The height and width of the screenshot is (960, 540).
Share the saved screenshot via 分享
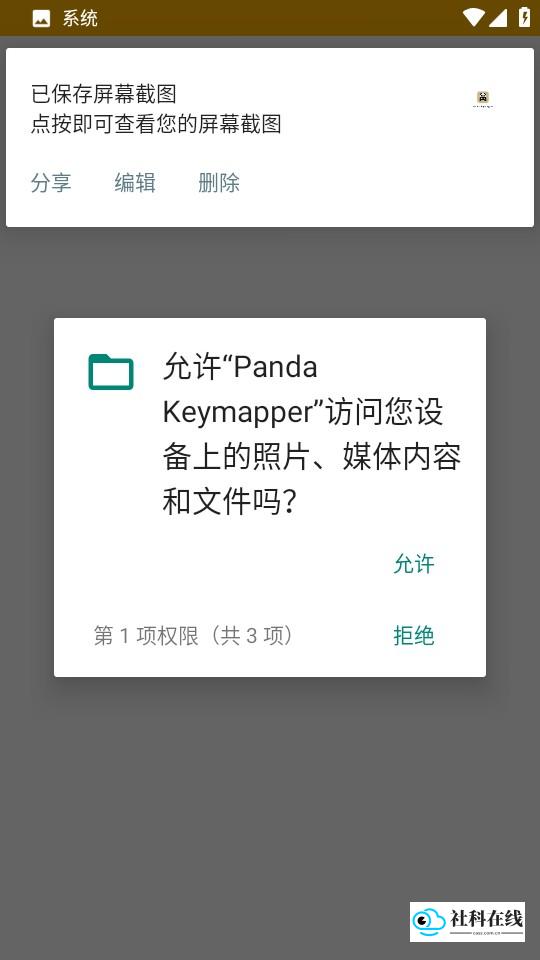(x=51, y=182)
